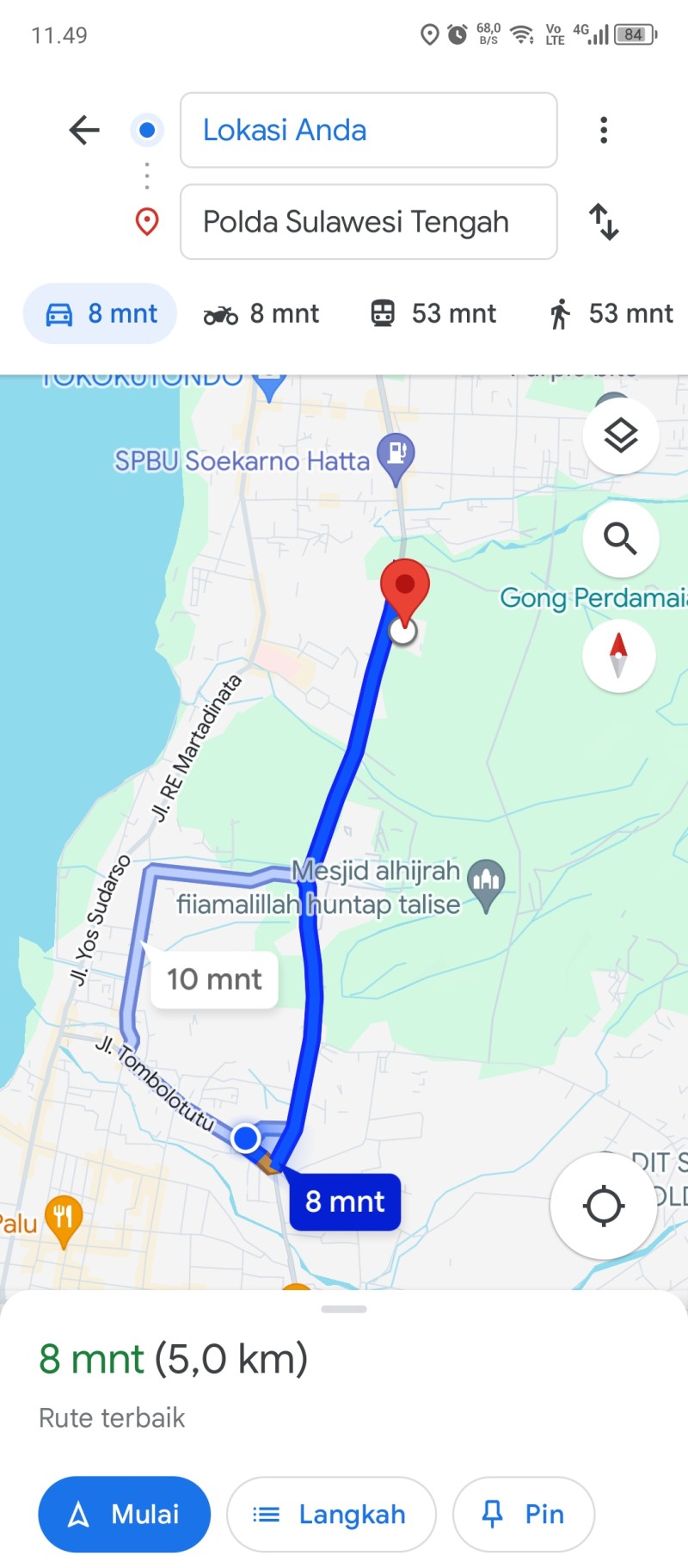Center map on my current location
Viewport: 688px width, 1568px height.
[604, 1206]
